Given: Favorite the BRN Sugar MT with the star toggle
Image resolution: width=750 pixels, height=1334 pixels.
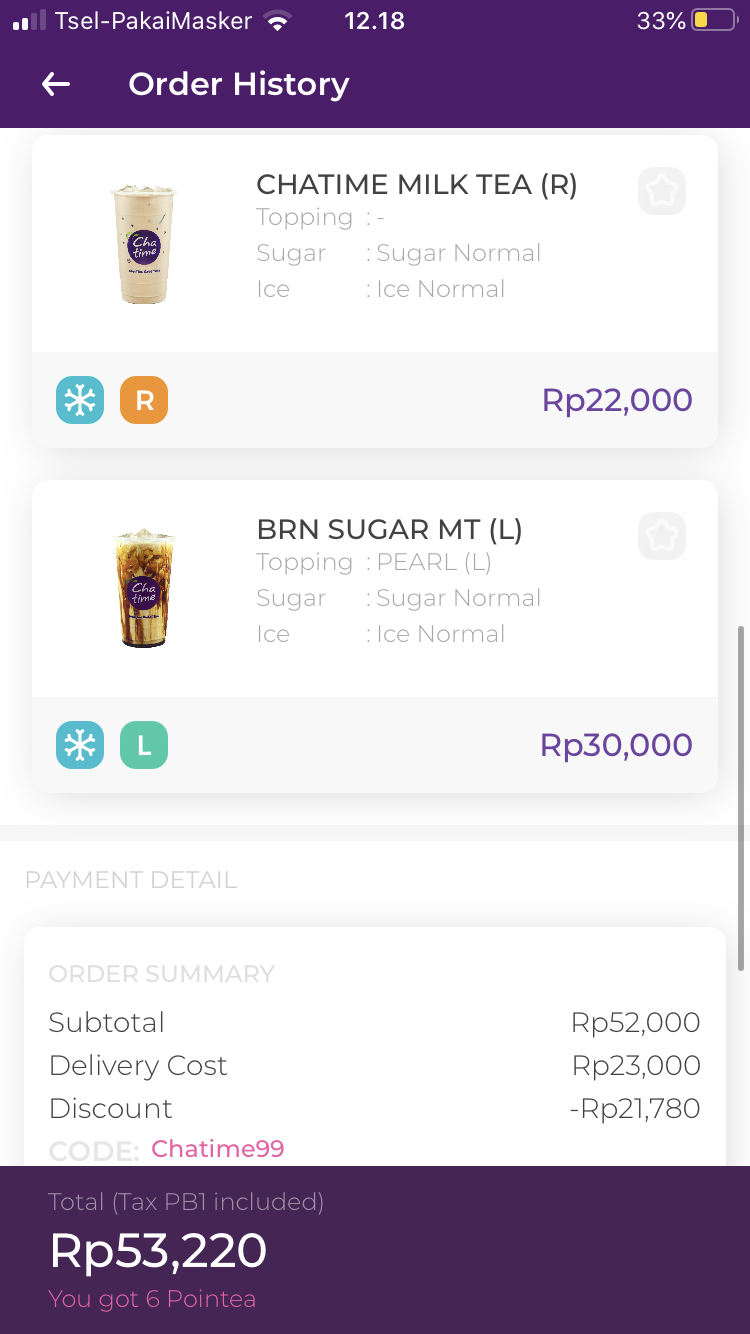Looking at the screenshot, I should pos(661,536).
